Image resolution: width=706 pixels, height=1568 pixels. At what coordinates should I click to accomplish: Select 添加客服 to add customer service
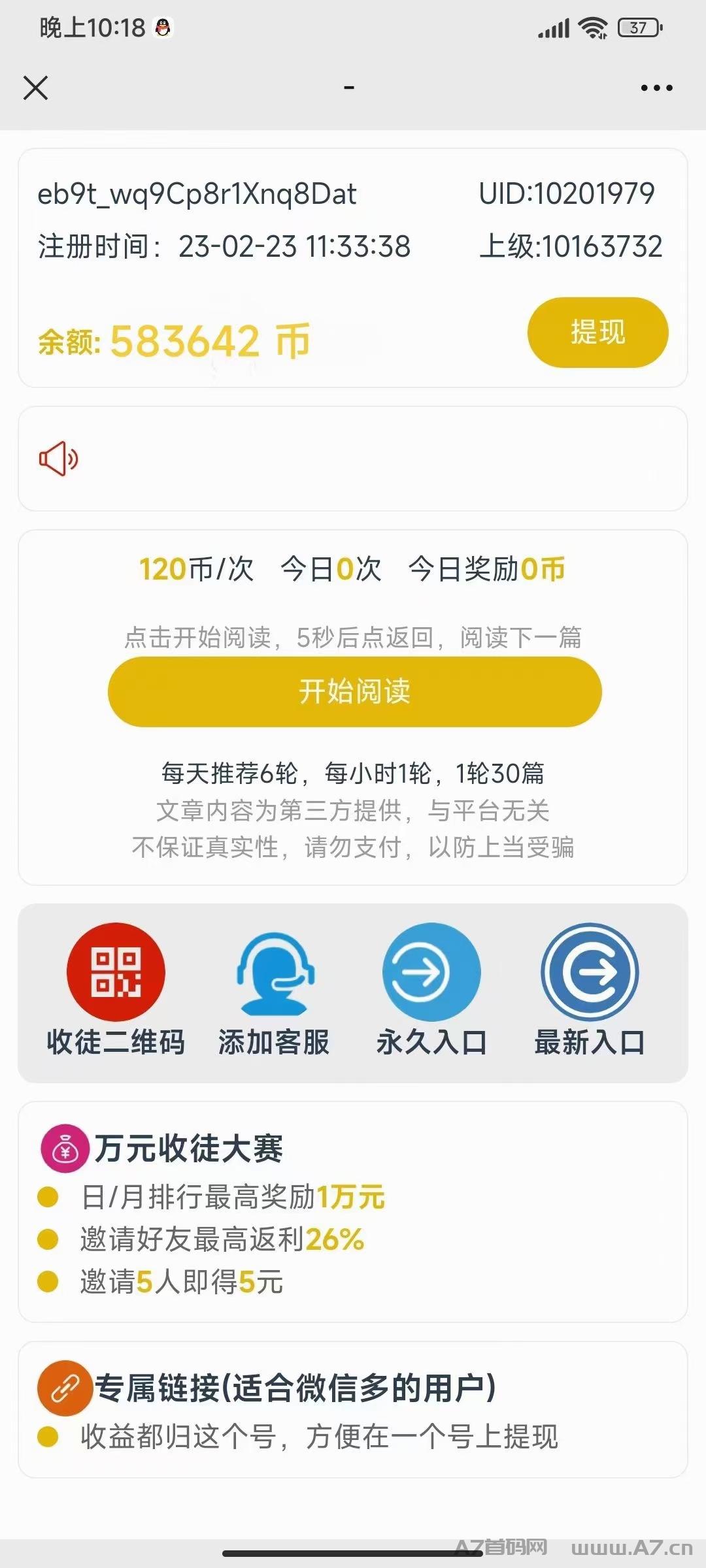click(274, 990)
